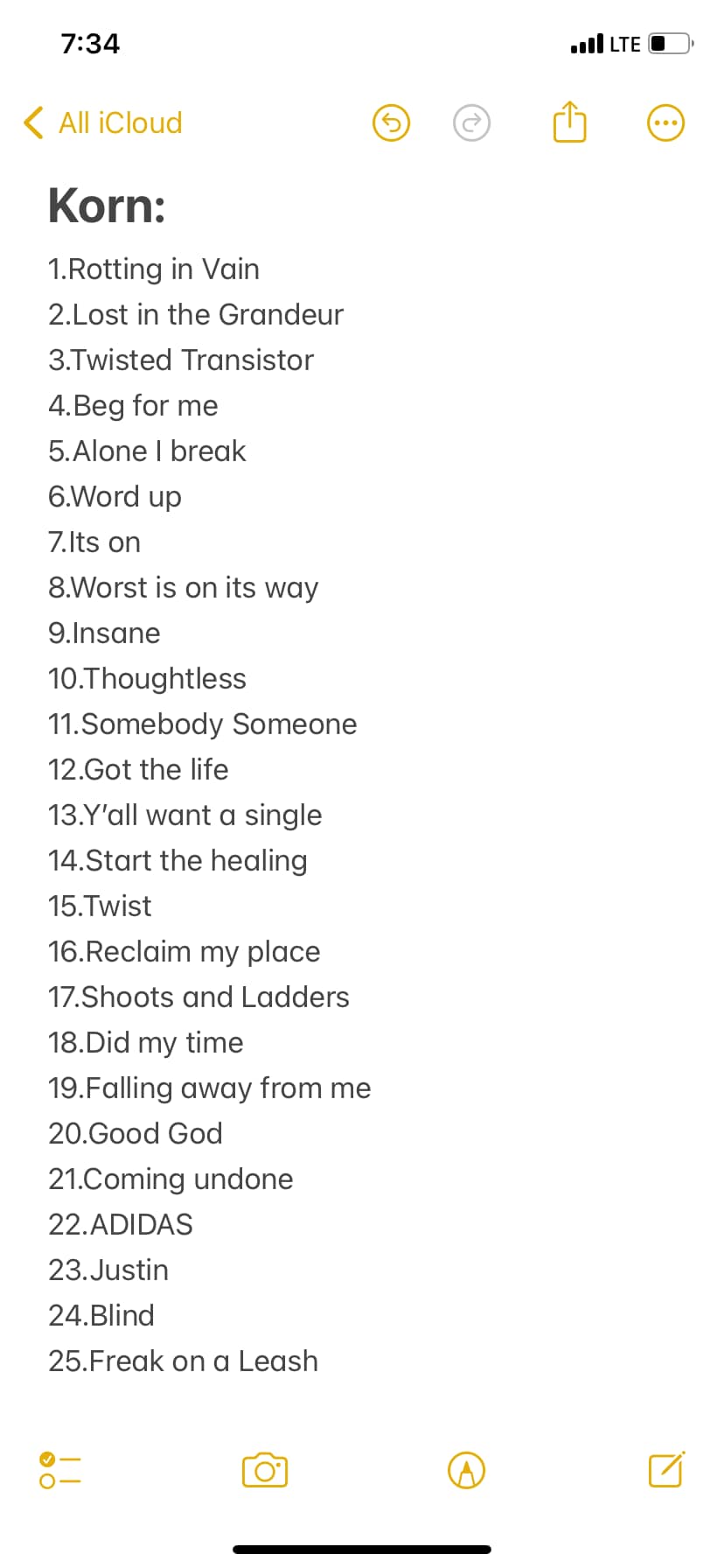Undo the last edit
This screenshot has height=1568, width=724.
pyautogui.click(x=391, y=122)
